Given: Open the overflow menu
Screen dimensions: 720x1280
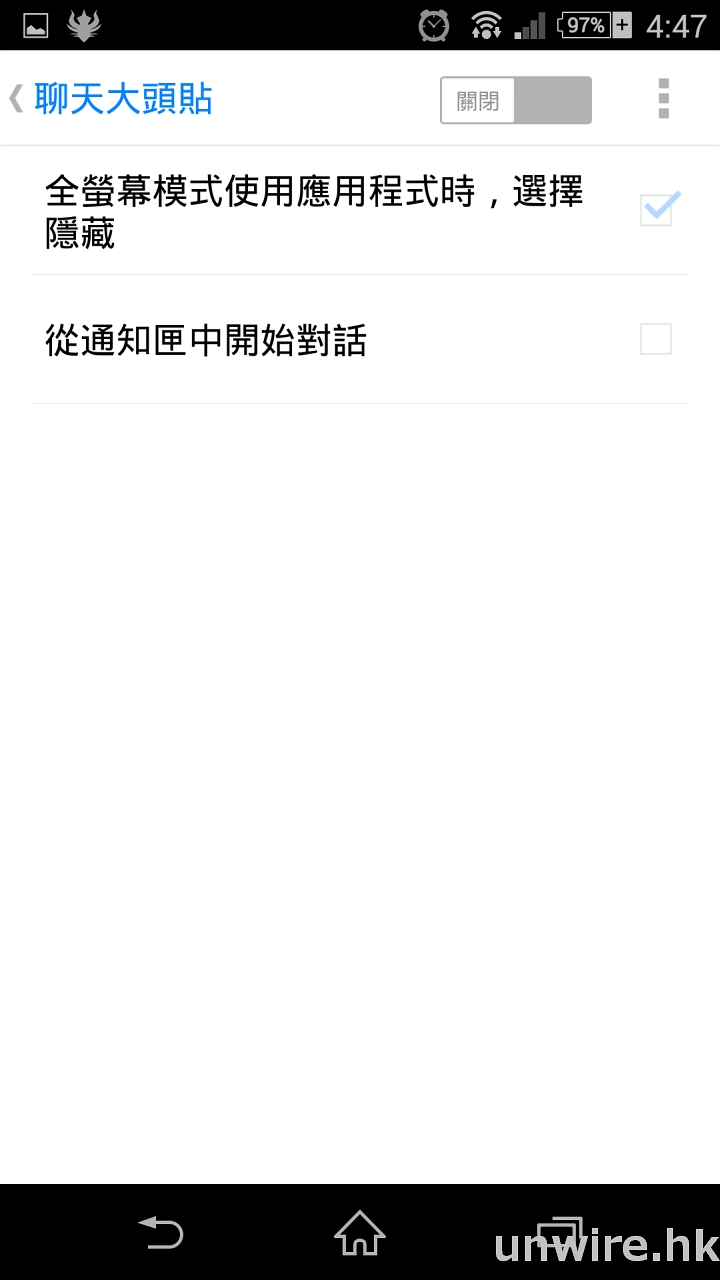Looking at the screenshot, I should pos(663,99).
